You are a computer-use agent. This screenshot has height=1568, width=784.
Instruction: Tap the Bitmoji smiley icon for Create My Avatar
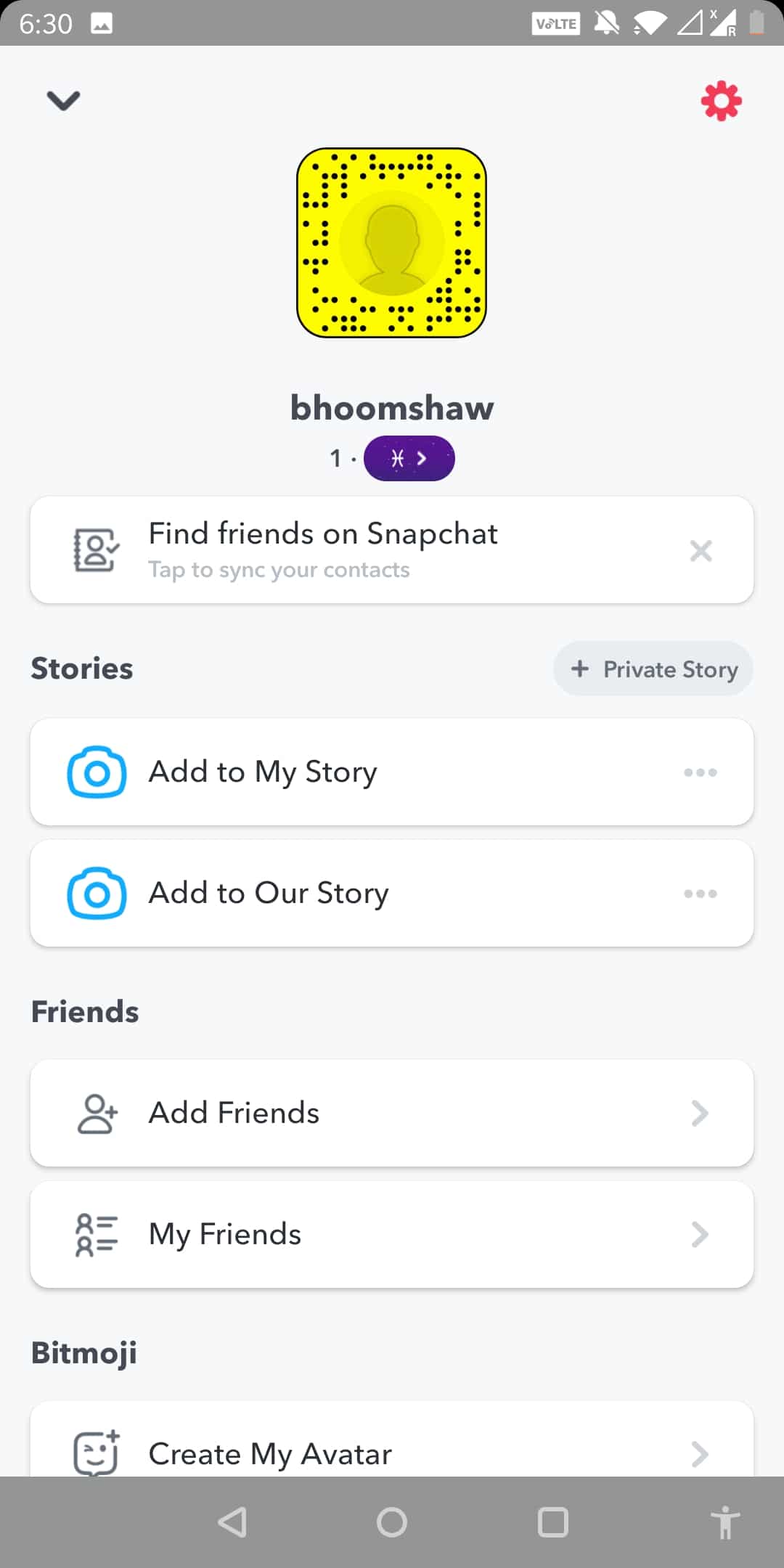pyautogui.click(x=96, y=1453)
